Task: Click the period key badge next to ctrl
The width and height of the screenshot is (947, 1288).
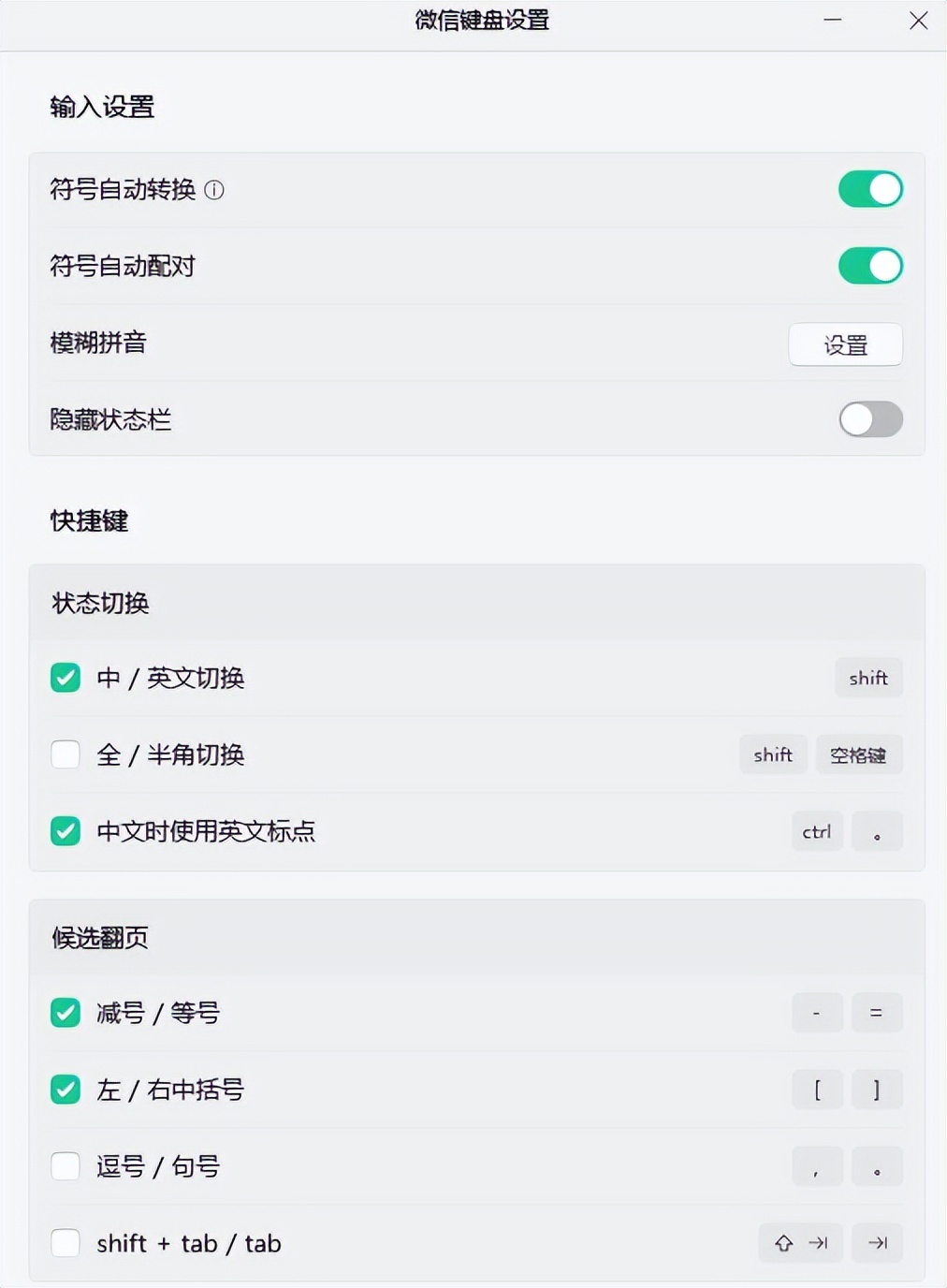Action: pos(877,831)
